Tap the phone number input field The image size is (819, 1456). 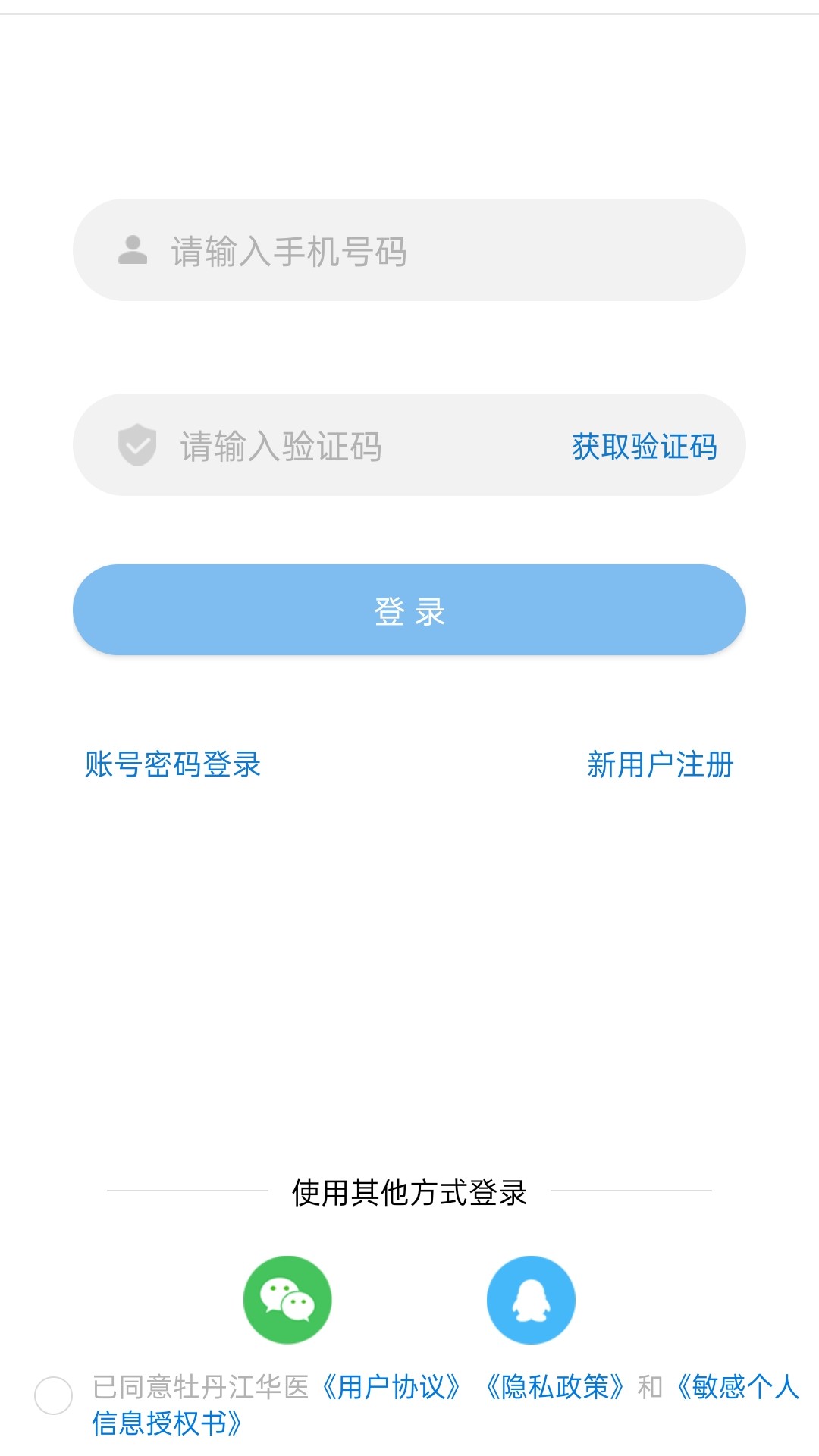[x=409, y=250]
